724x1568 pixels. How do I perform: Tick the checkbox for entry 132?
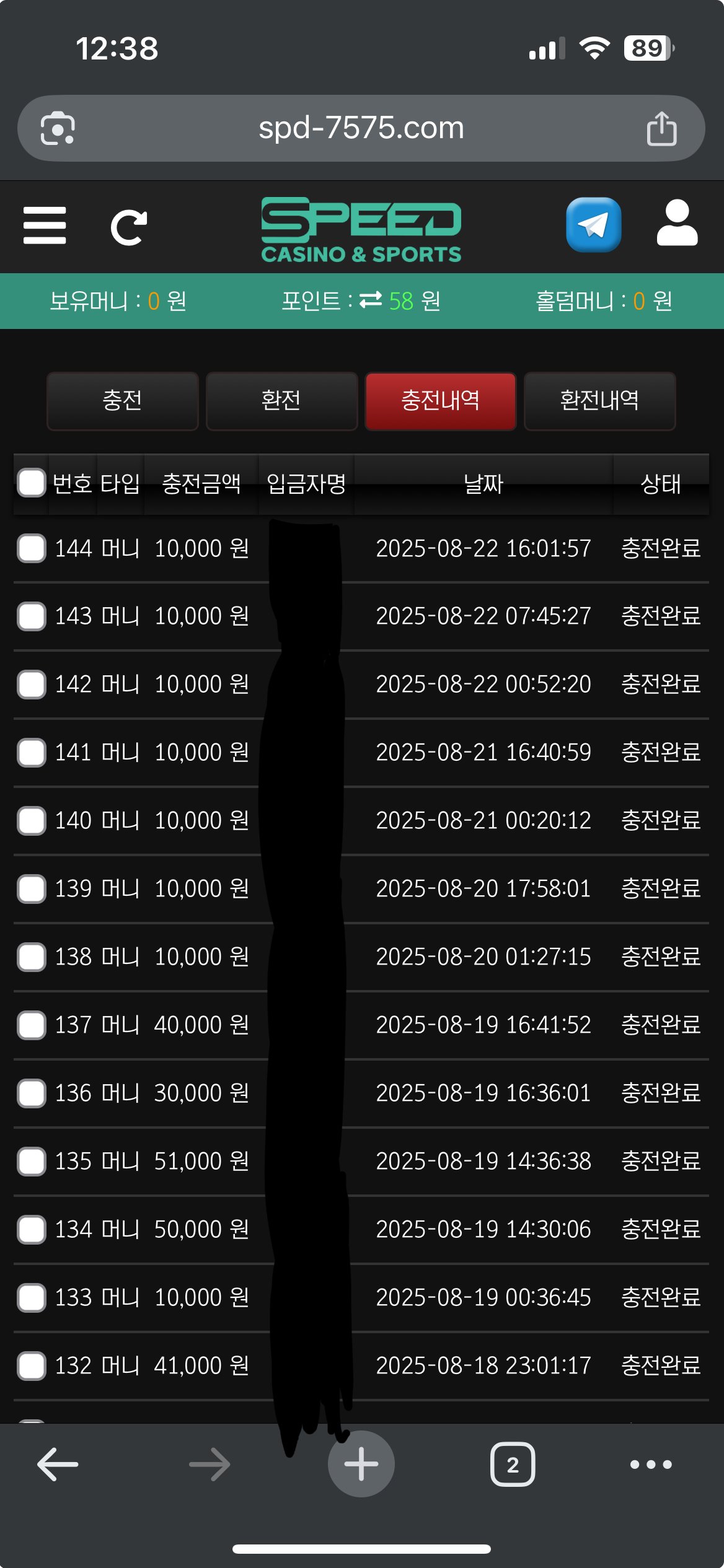pyautogui.click(x=32, y=1365)
